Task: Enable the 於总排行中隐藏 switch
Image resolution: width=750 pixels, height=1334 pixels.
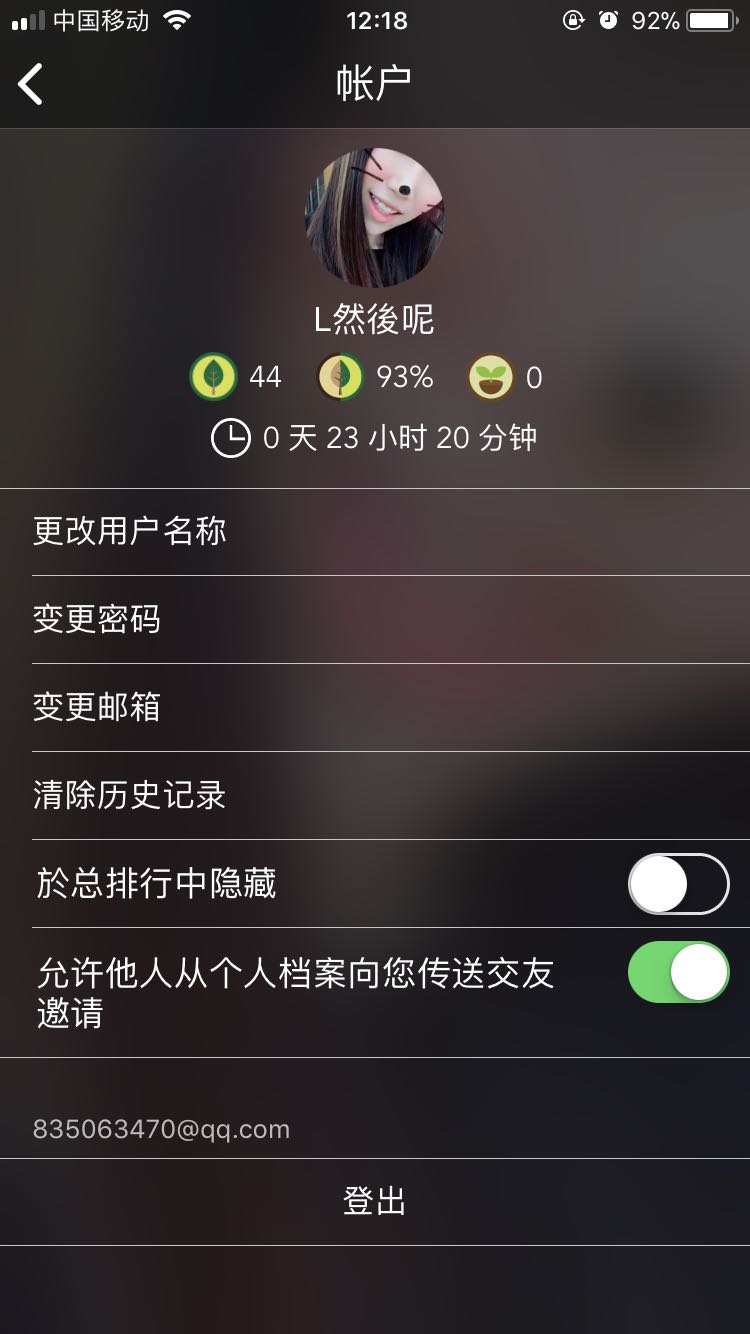Action: pyautogui.click(x=678, y=884)
